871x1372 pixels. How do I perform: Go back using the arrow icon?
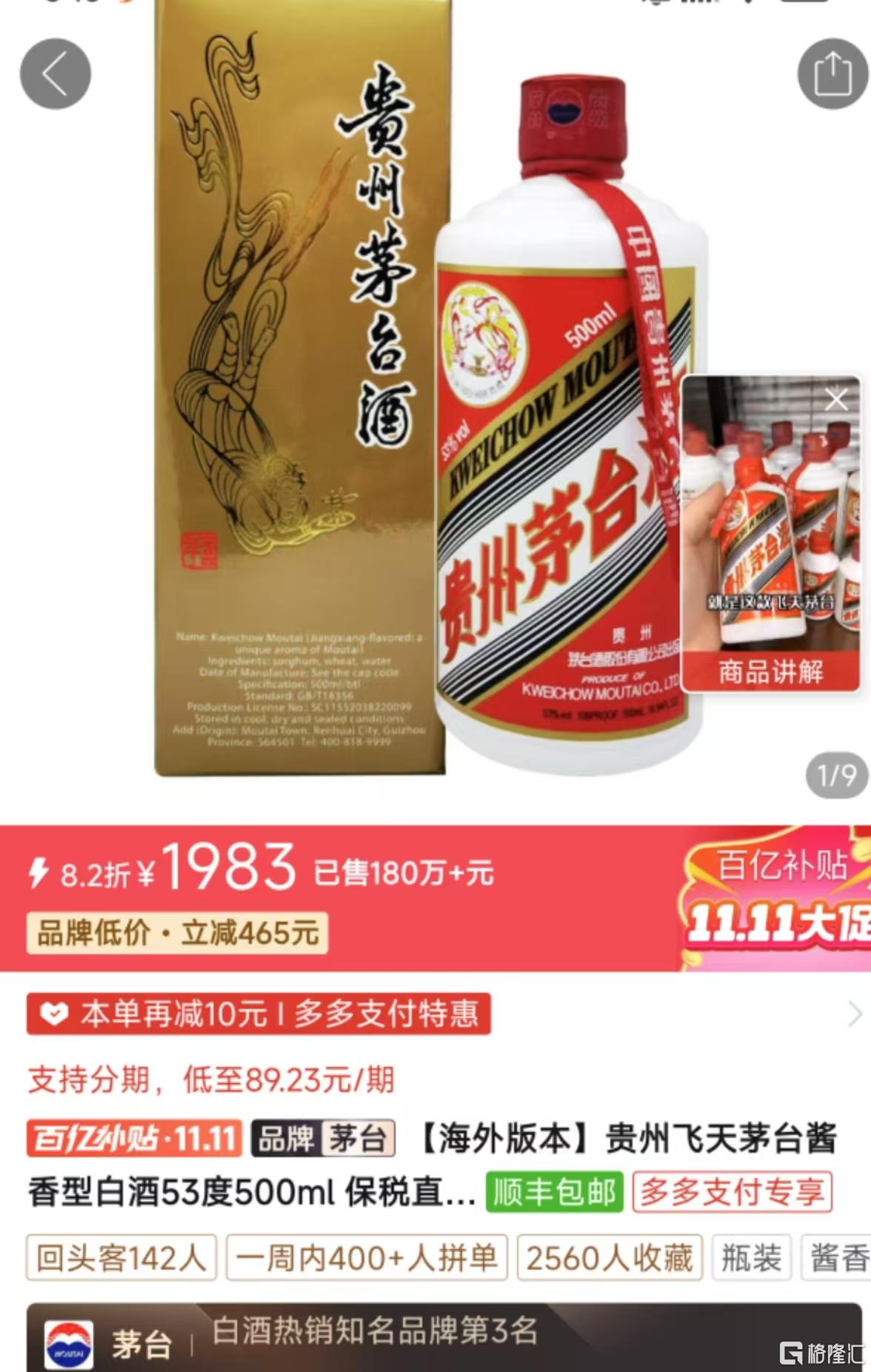point(56,74)
